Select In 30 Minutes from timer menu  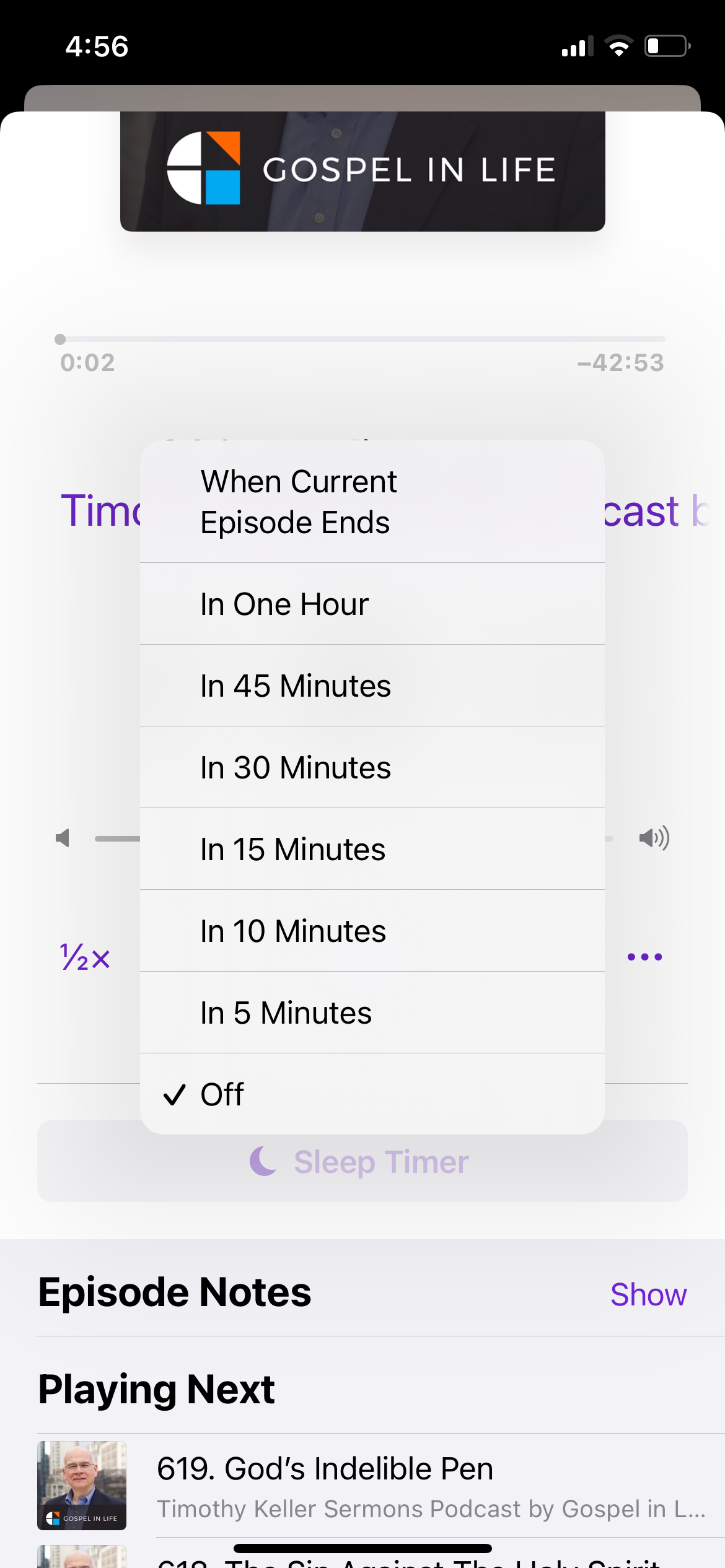point(372,767)
